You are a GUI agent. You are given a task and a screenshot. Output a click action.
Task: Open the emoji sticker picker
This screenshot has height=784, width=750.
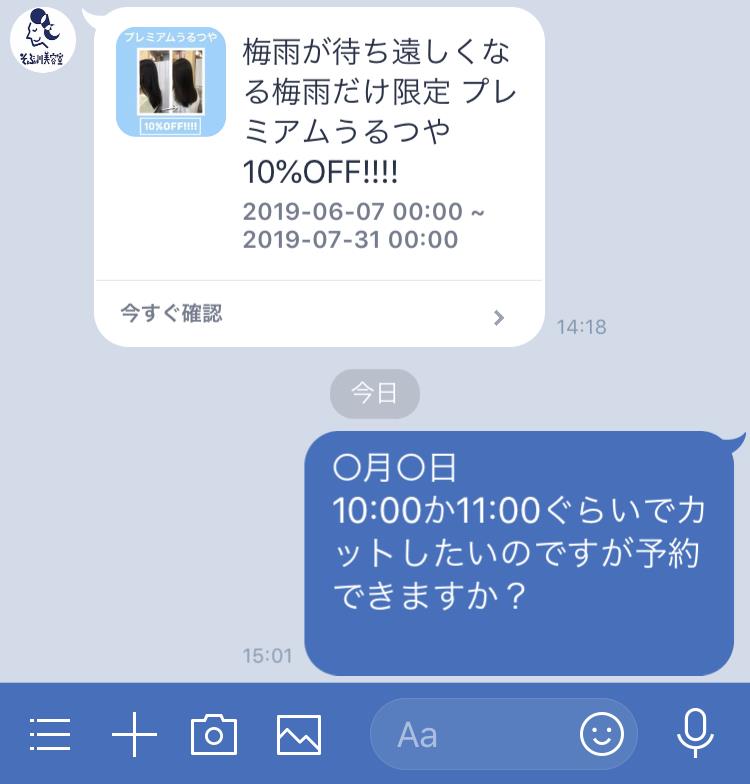(x=601, y=735)
